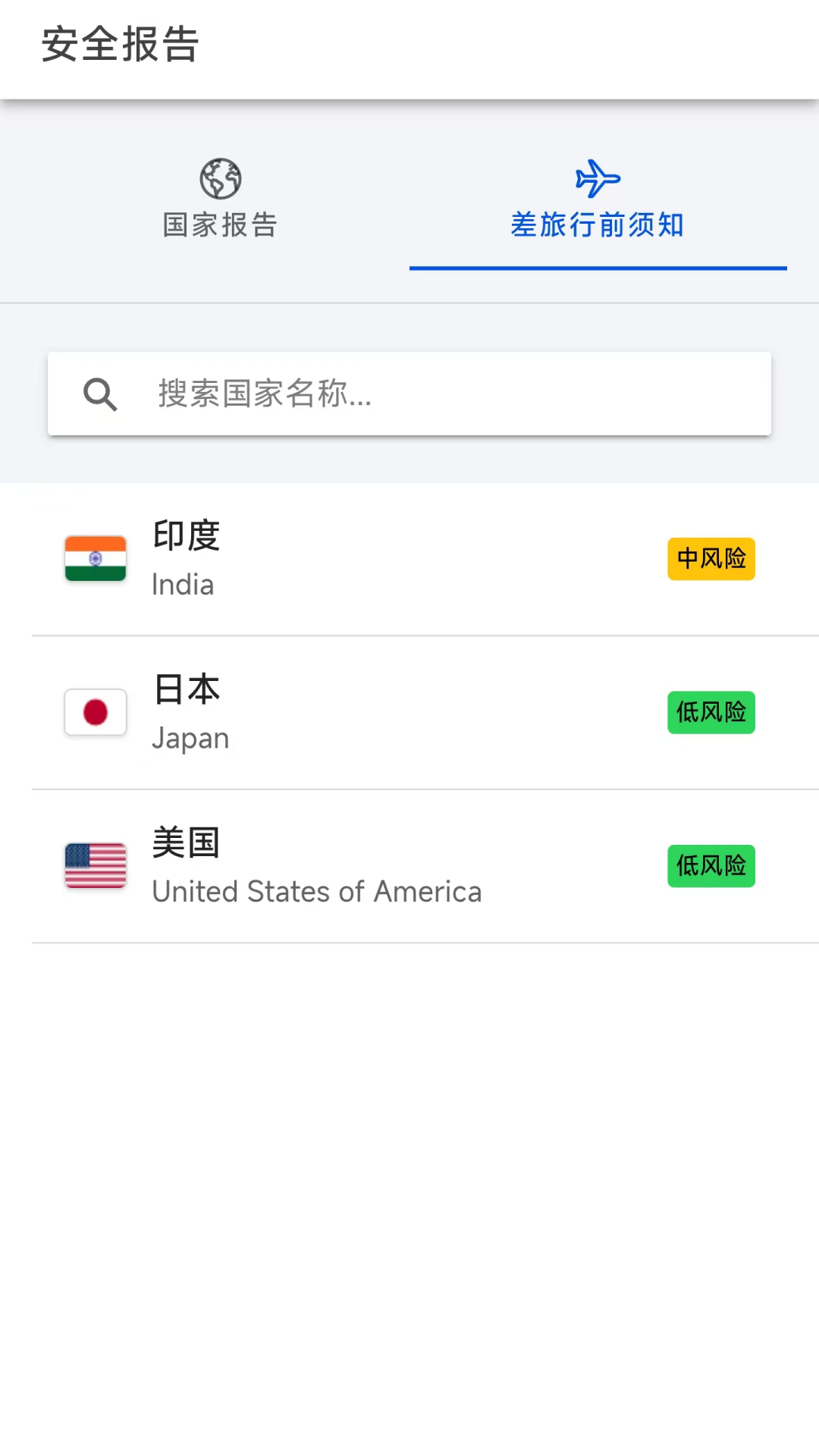Screen dimensions: 819x1456
Task: Click the 低风险 badge next to Japan
Action: (711, 712)
